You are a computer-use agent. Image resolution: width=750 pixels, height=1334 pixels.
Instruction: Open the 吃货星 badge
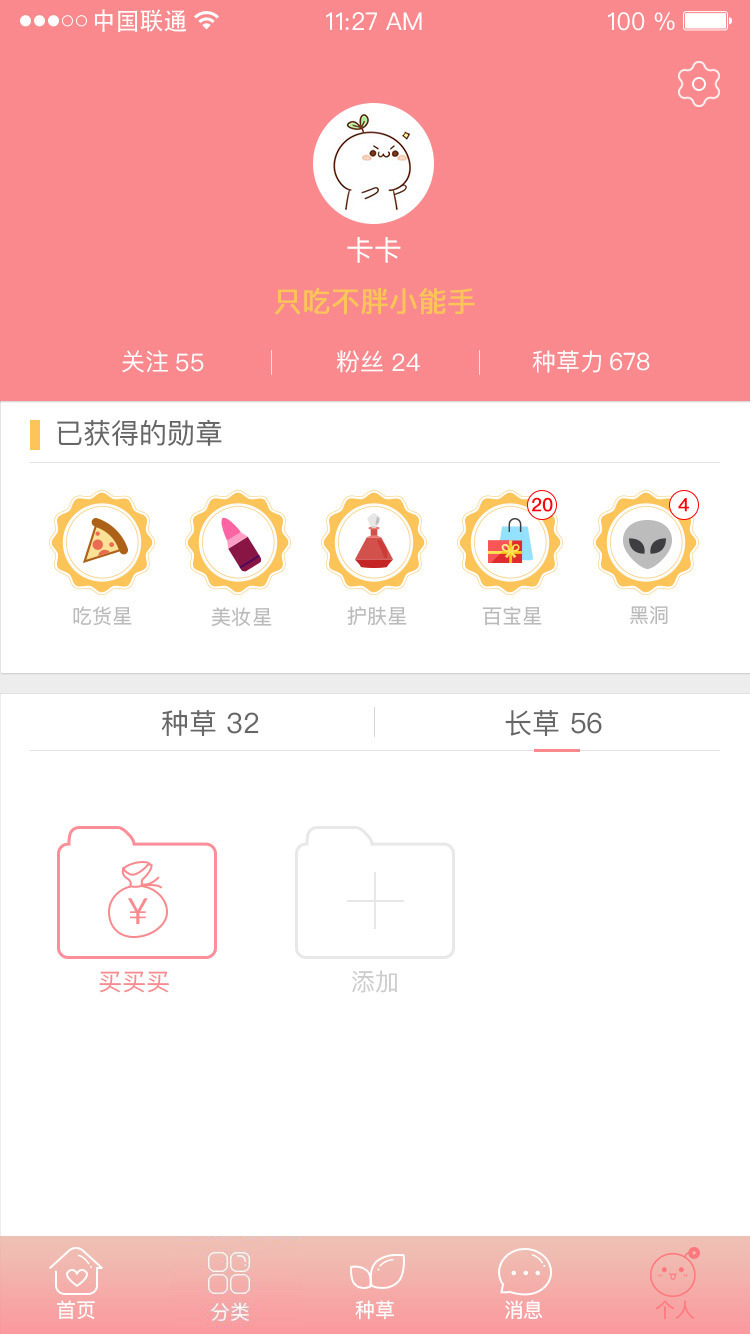point(102,544)
